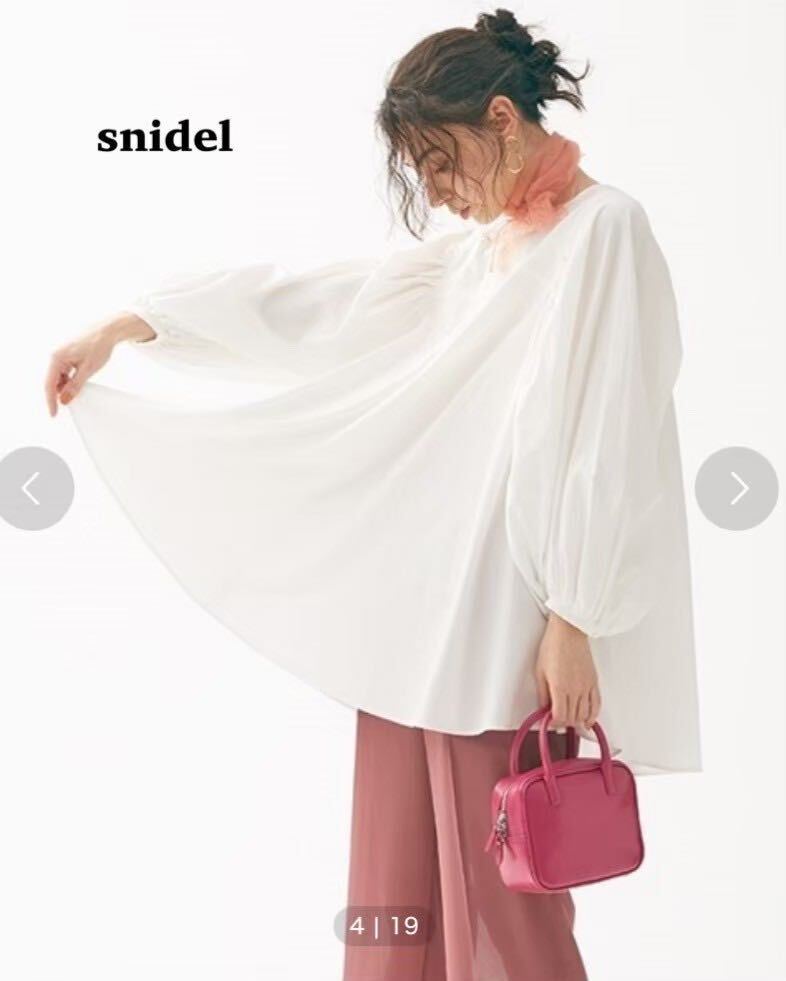786x981 pixels.
Task: Go to the previous product image
Action: tap(33, 488)
